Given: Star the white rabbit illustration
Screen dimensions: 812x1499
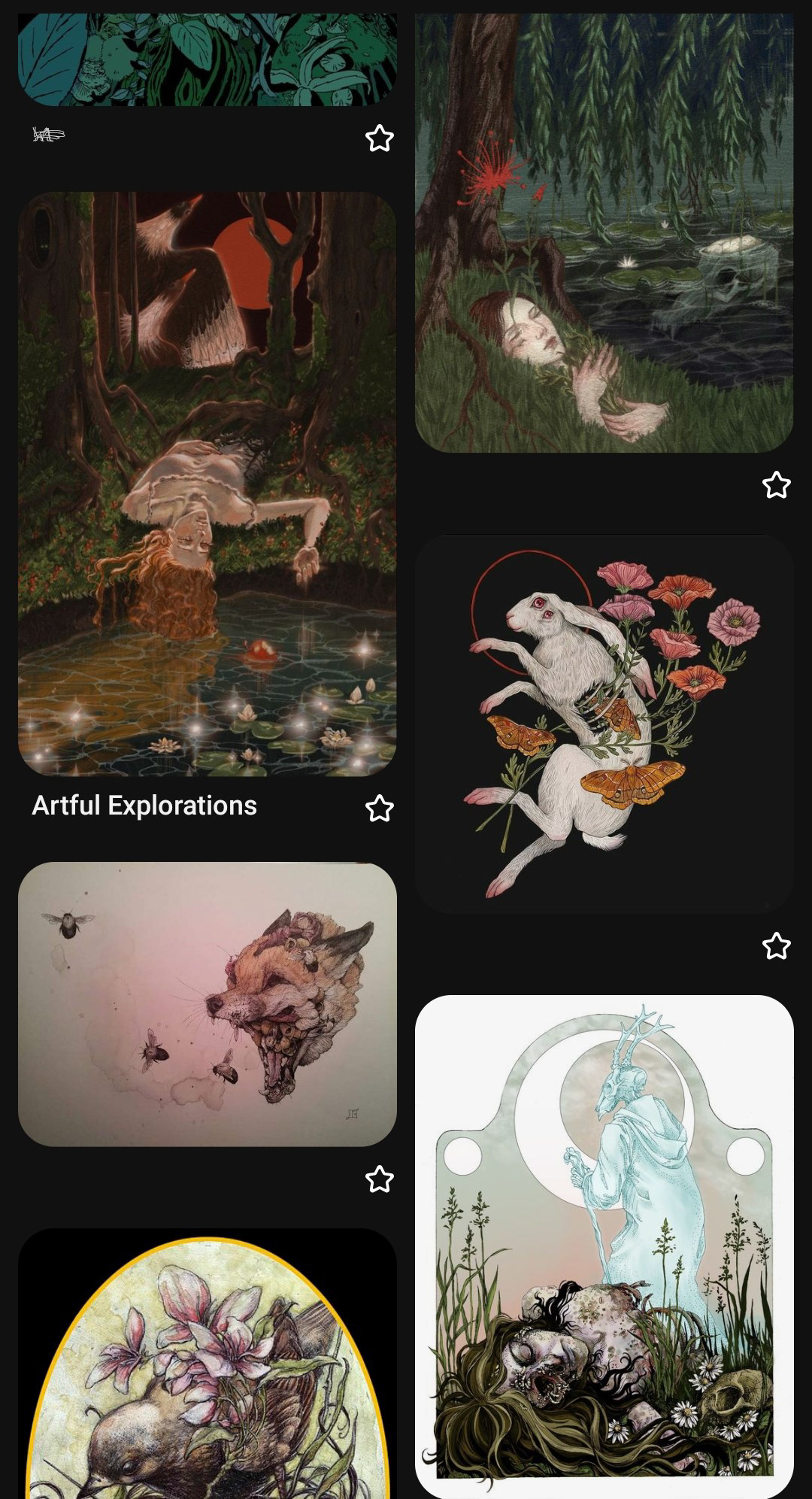Looking at the screenshot, I should pyautogui.click(x=776, y=945).
